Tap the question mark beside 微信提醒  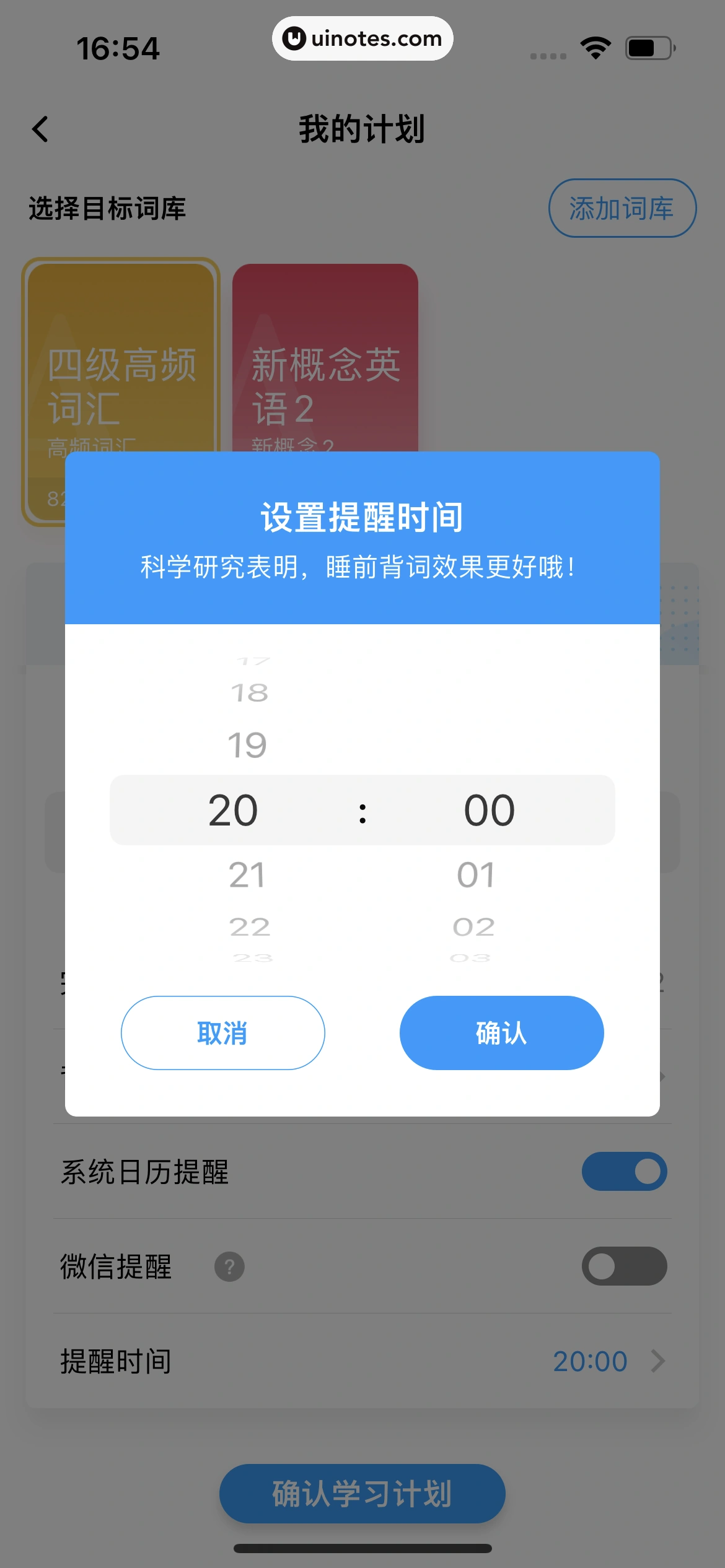pos(228,1267)
